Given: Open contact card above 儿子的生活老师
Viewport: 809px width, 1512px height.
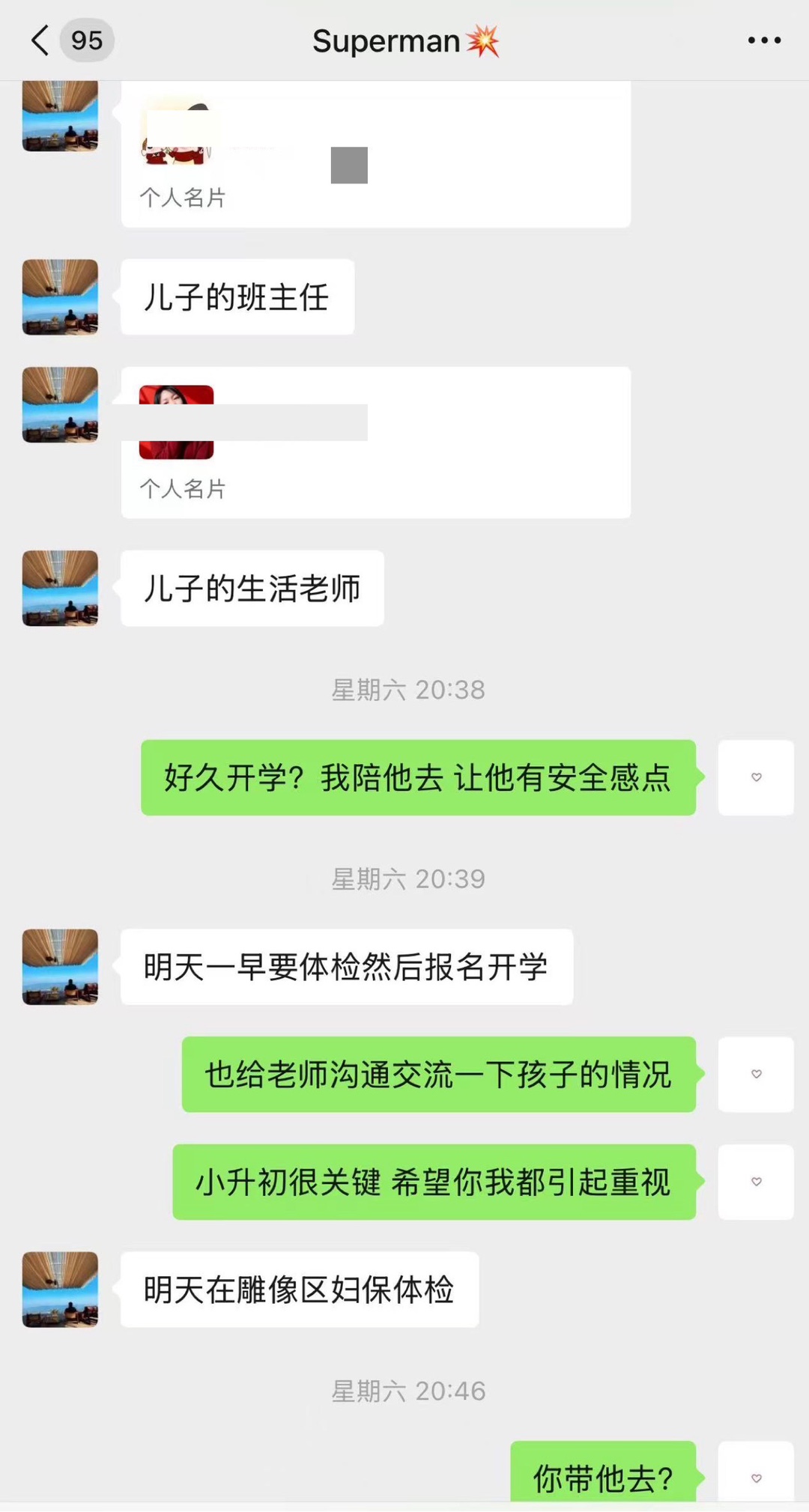Looking at the screenshot, I should pos(375,442).
